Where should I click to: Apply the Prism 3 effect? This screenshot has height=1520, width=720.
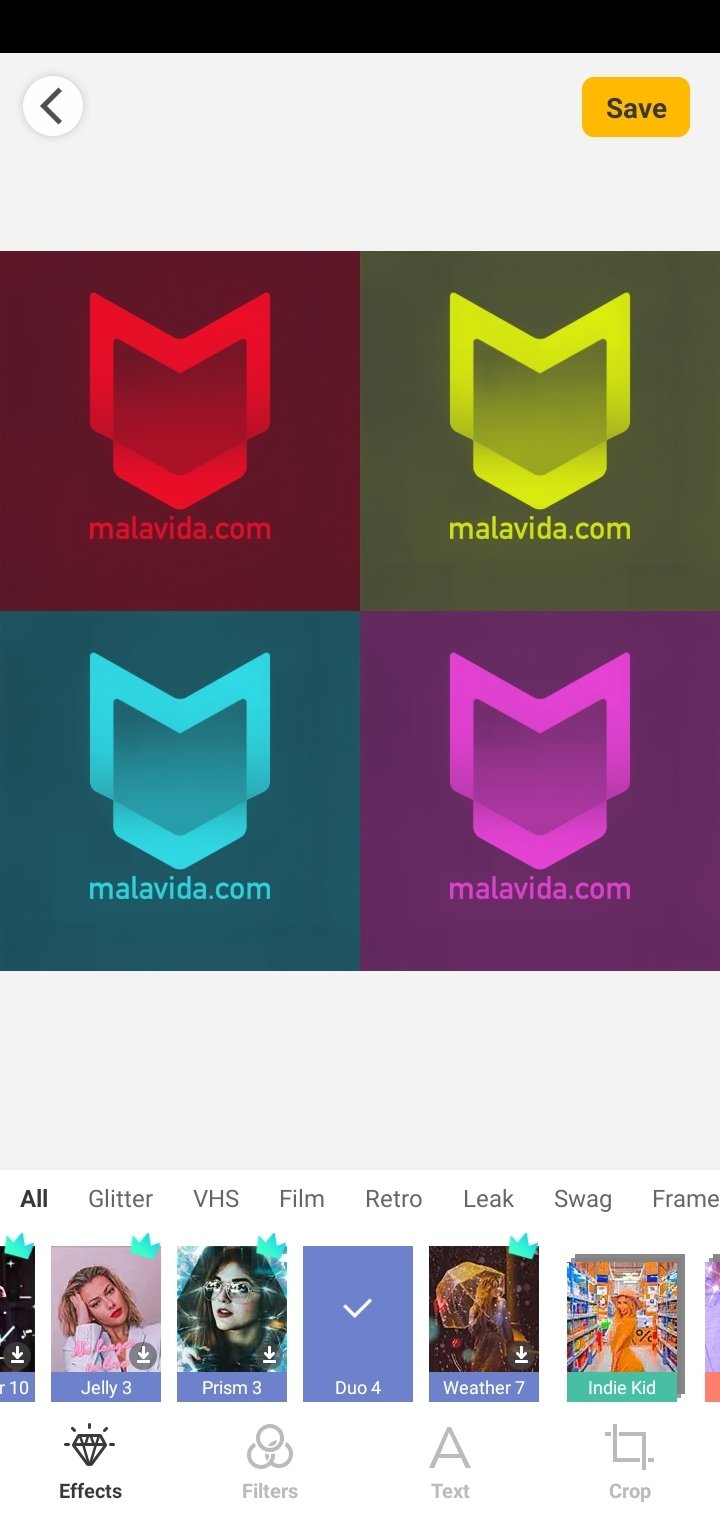pos(232,1320)
